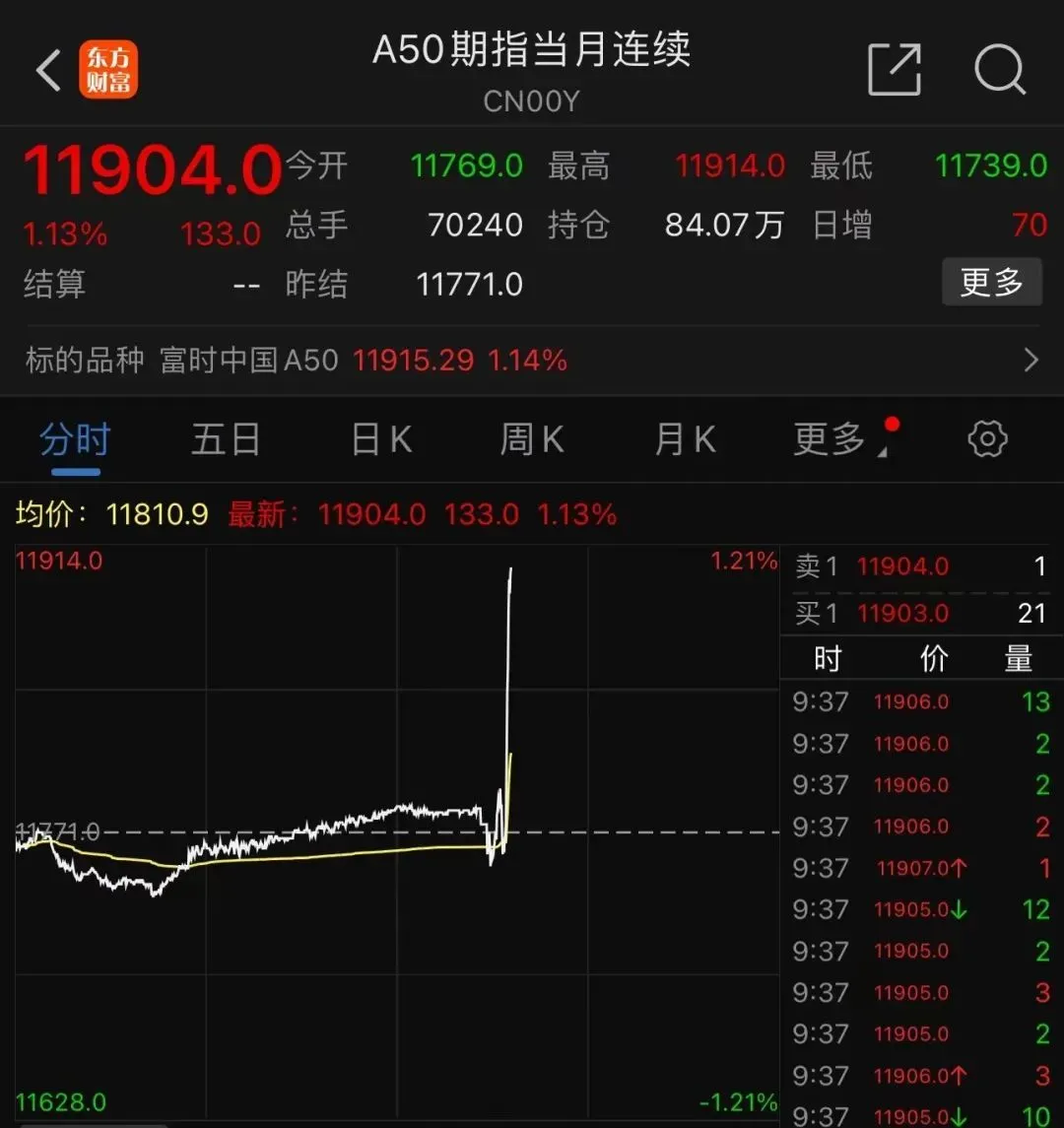Screen dimensions: 1064x1128
Task: Share this quote page
Action: 894,70
